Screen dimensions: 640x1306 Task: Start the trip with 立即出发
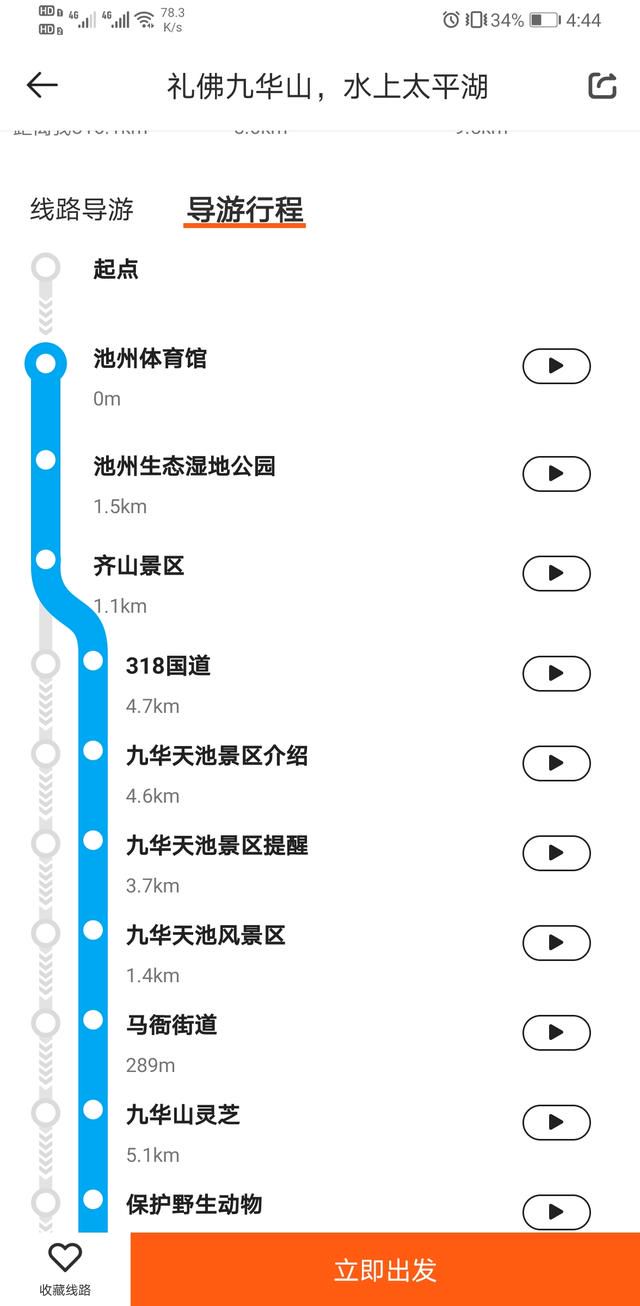[x=385, y=1269]
